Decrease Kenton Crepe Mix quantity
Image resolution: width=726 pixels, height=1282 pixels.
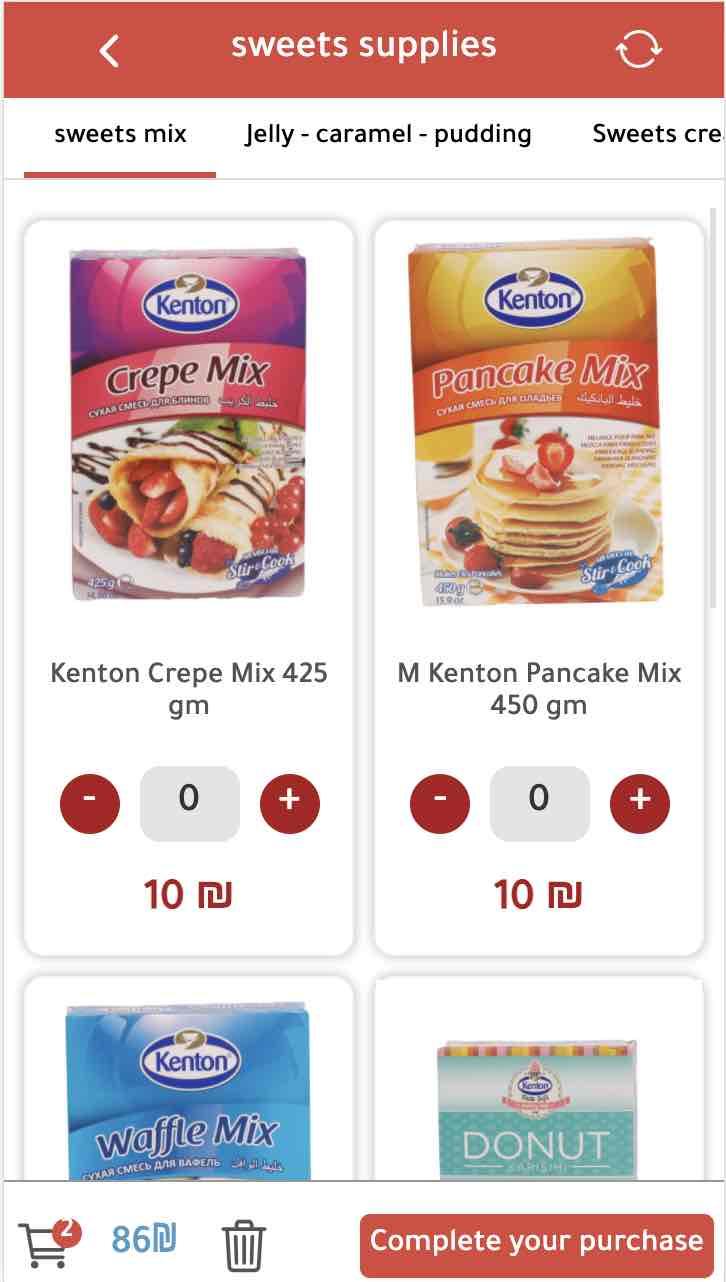coord(90,802)
